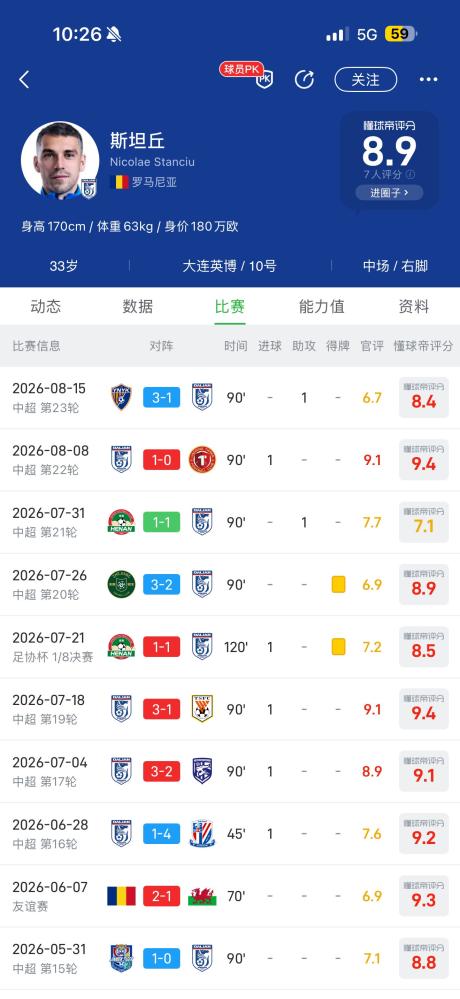The image size is (460, 999).
Task: Open the 2026-06-07 友谊赛 match row
Action: (x=230, y=896)
